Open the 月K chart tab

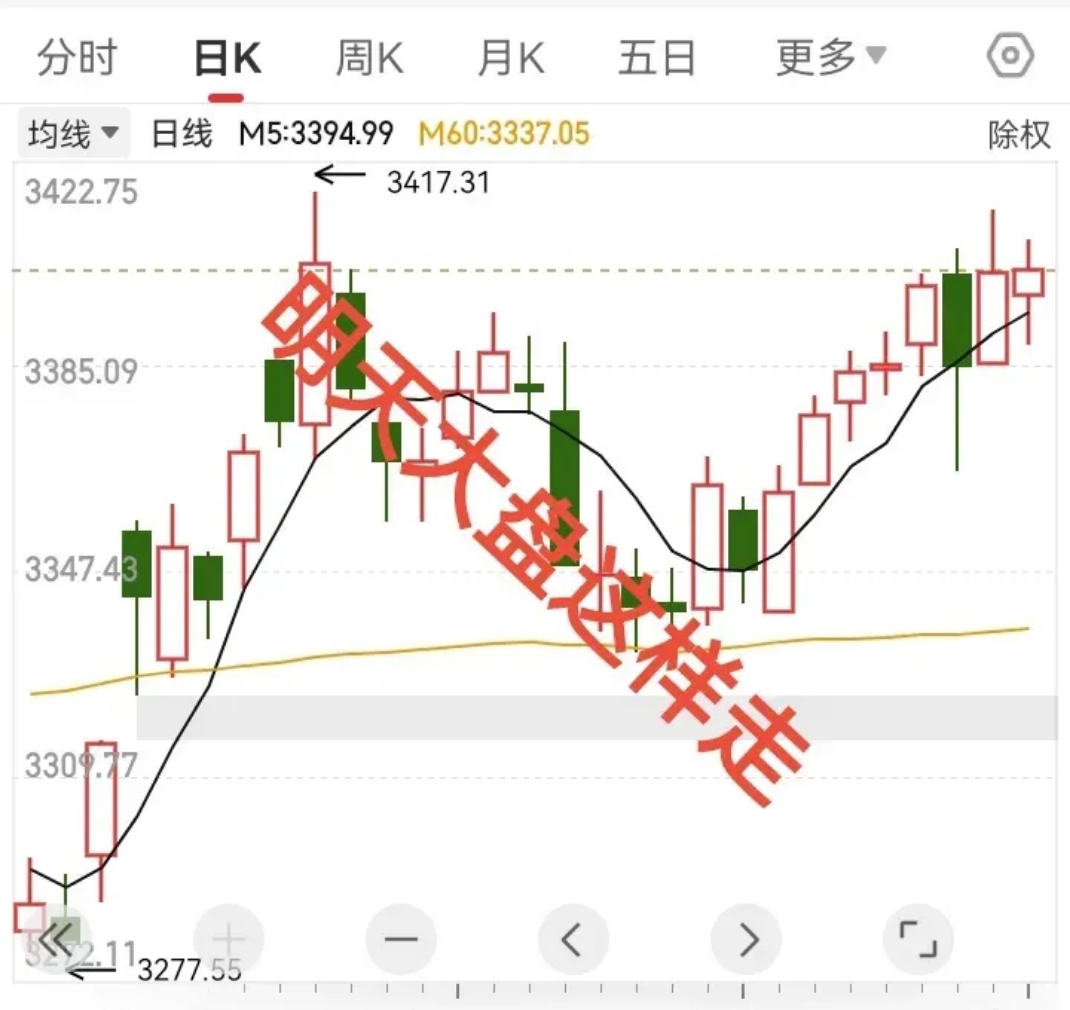[x=511, y=59]
